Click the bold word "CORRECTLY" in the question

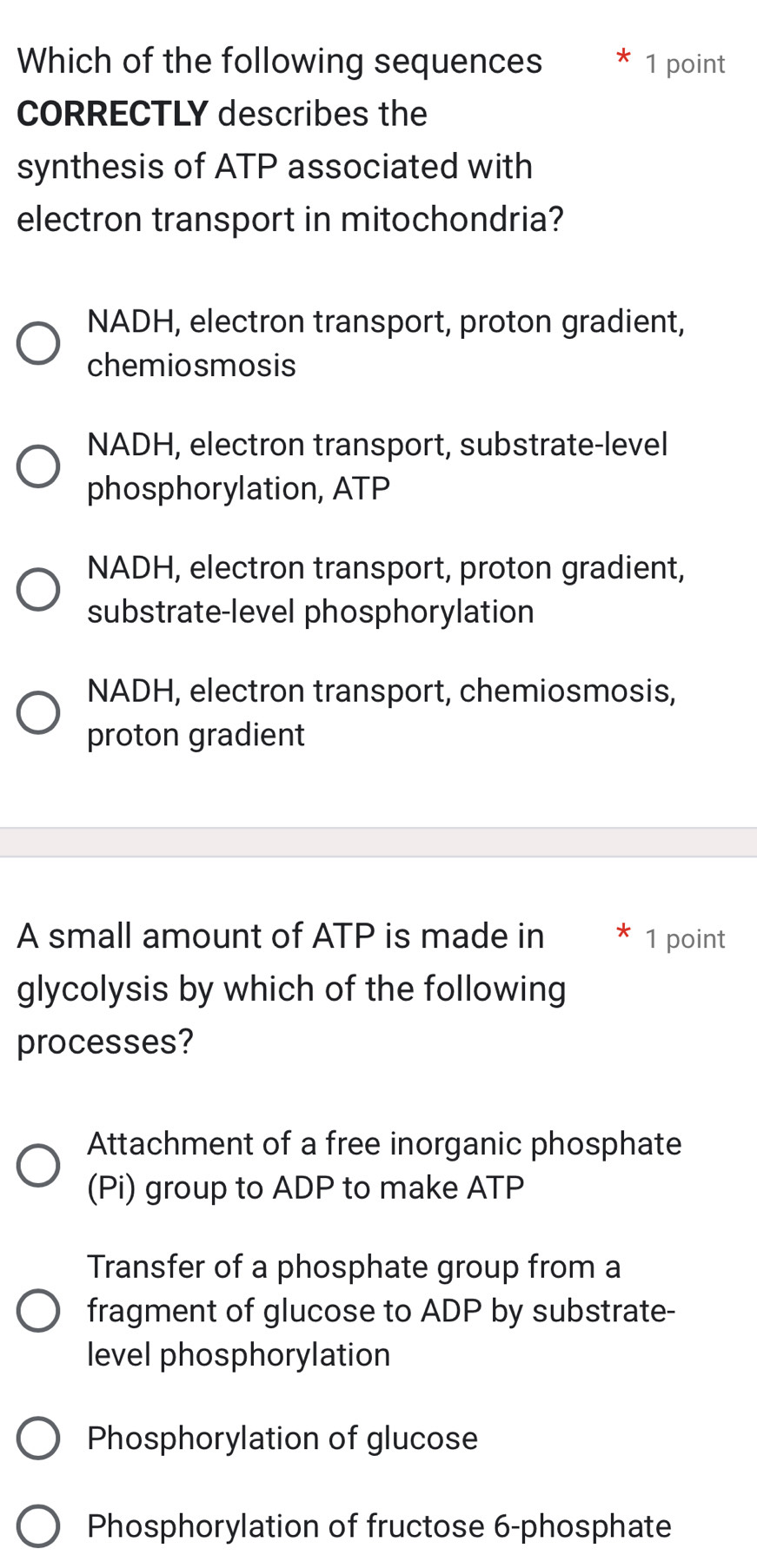click(110, 114)
